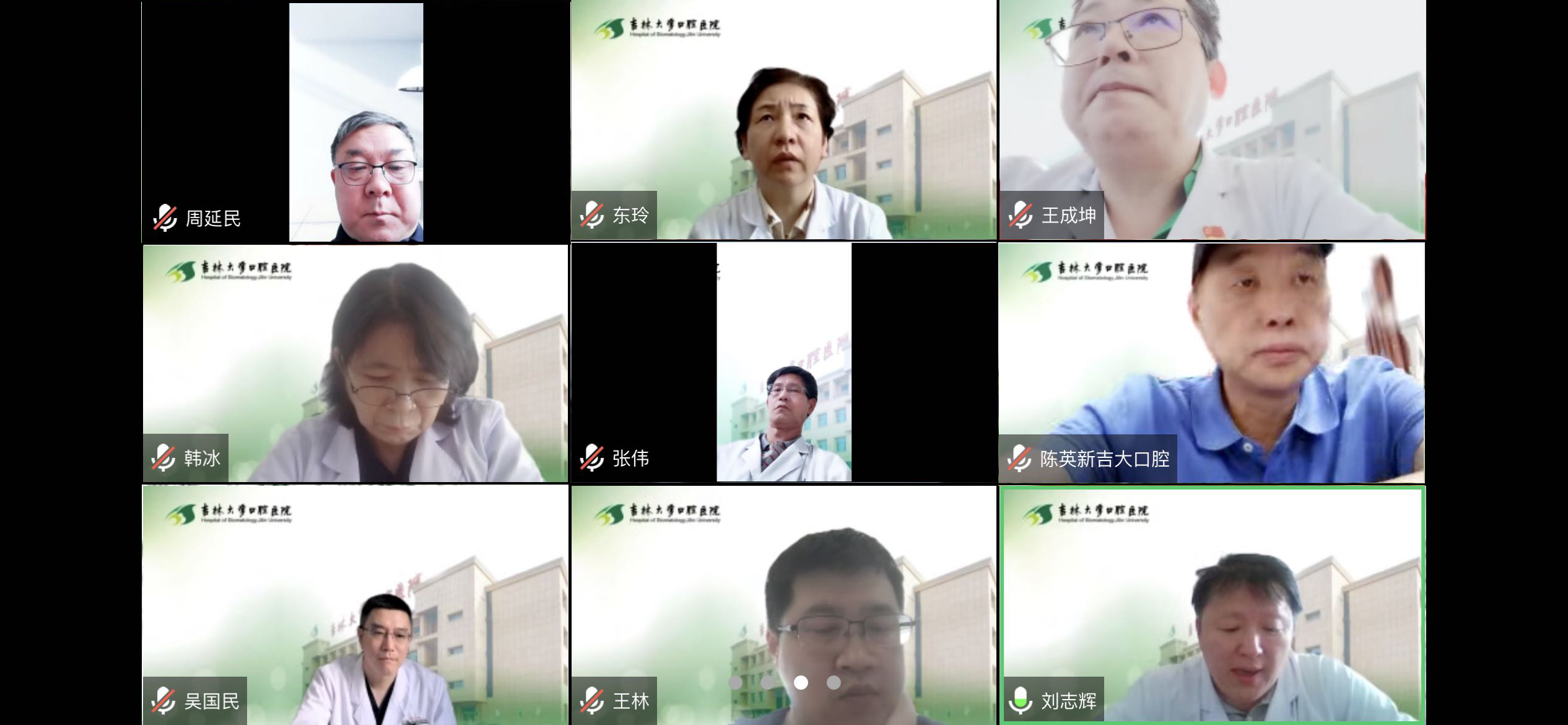Open 东玲's video tile
Viewport: 1568px width, 725px height.
(783, 121)
